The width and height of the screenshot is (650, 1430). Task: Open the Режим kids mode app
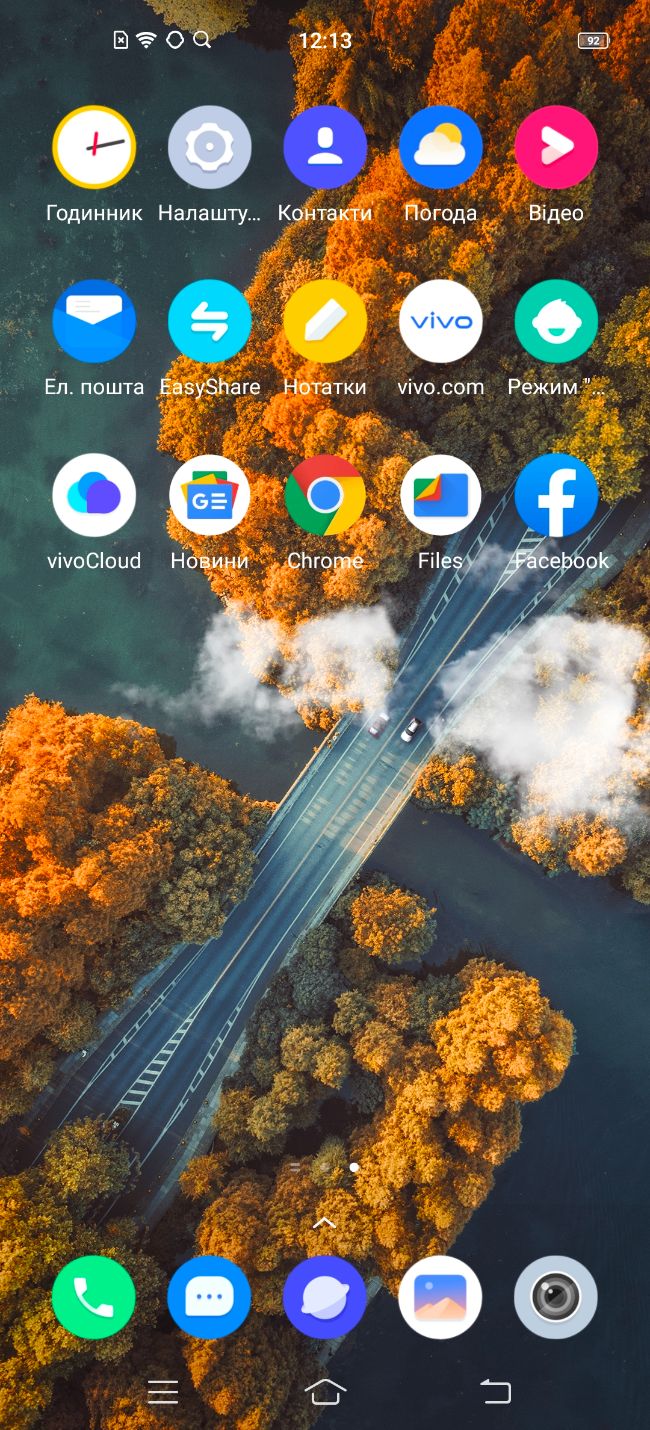[556, 322]
